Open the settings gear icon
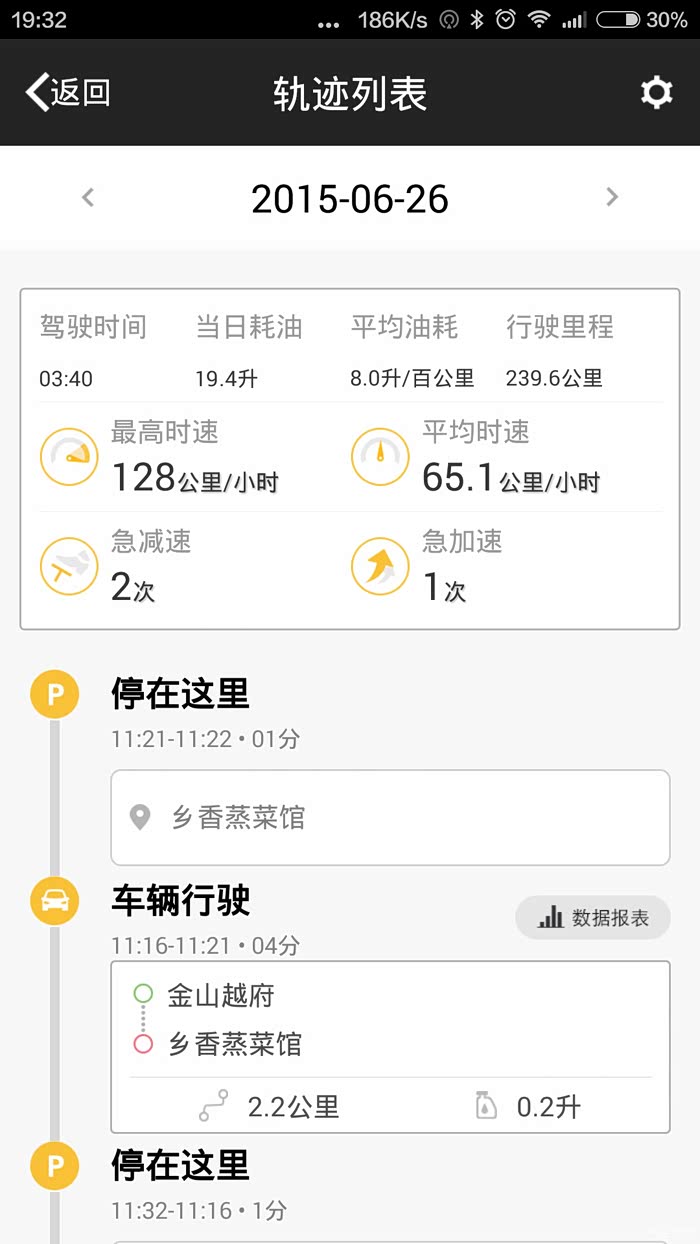 (656, 93)
